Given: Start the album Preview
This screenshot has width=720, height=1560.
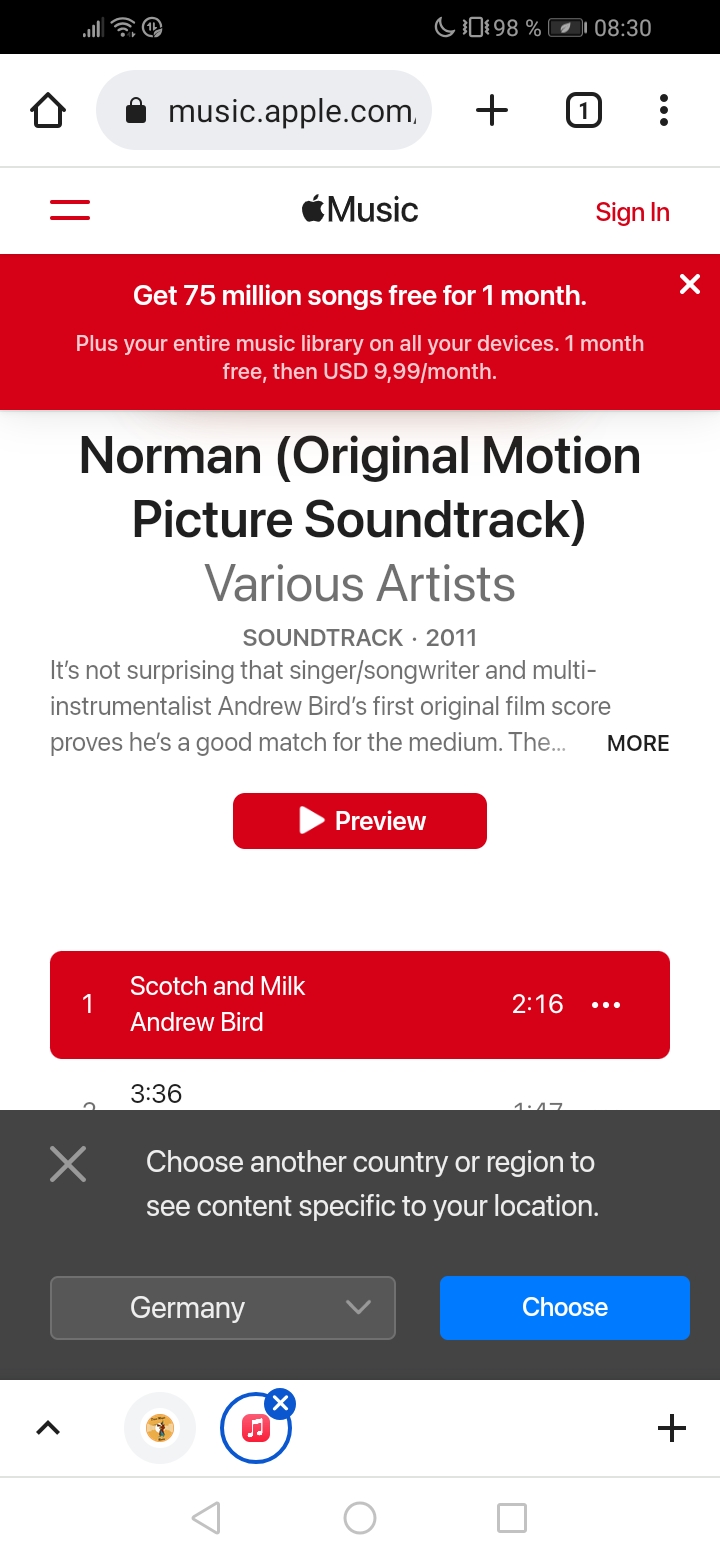Looking at the screenshot, I should click(x=360, y=821).
